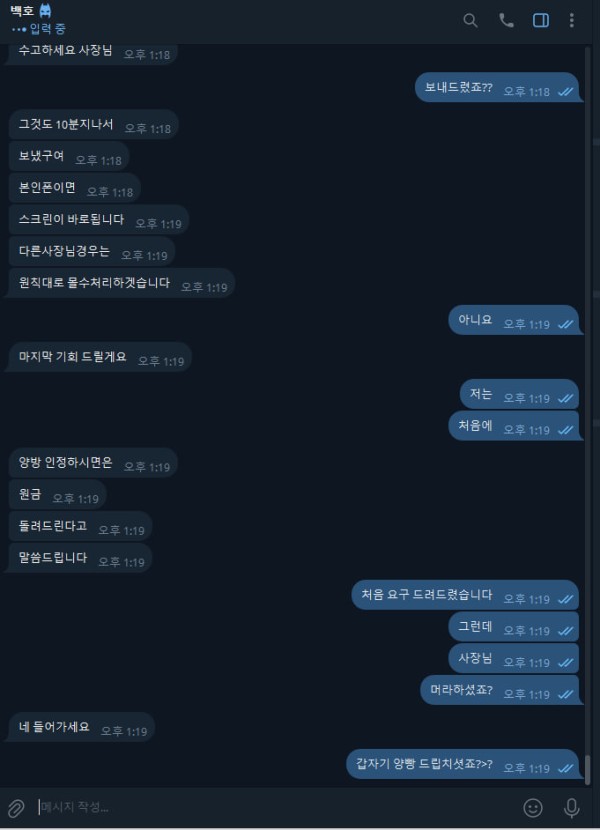Search within this chat
This screenshot has width=600, height=830.
(x=470, y=20)
